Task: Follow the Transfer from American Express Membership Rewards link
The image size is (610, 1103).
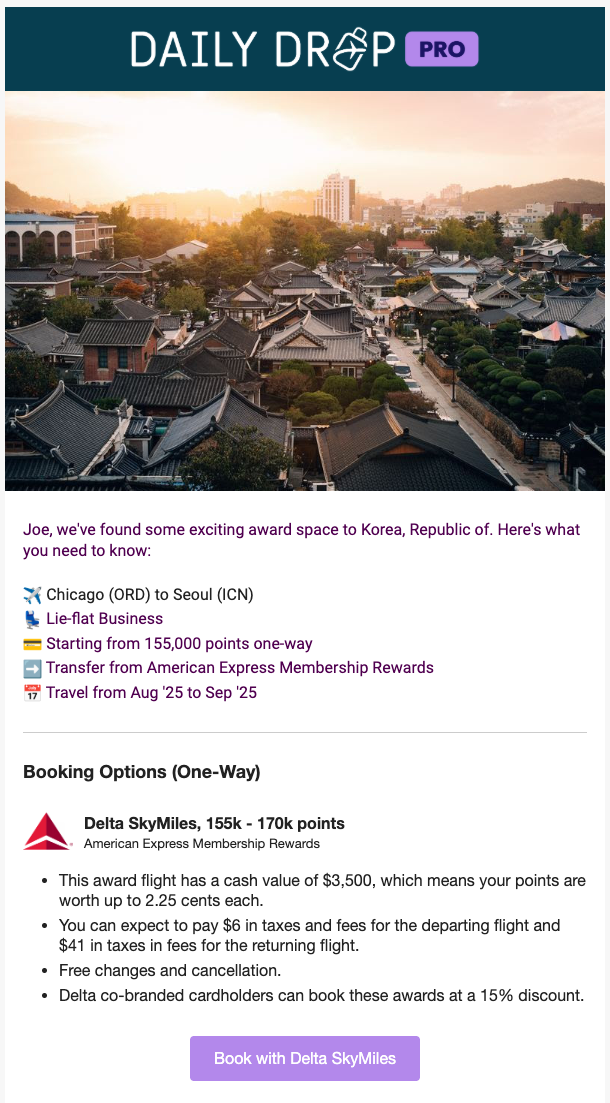Action: point(240,668)
